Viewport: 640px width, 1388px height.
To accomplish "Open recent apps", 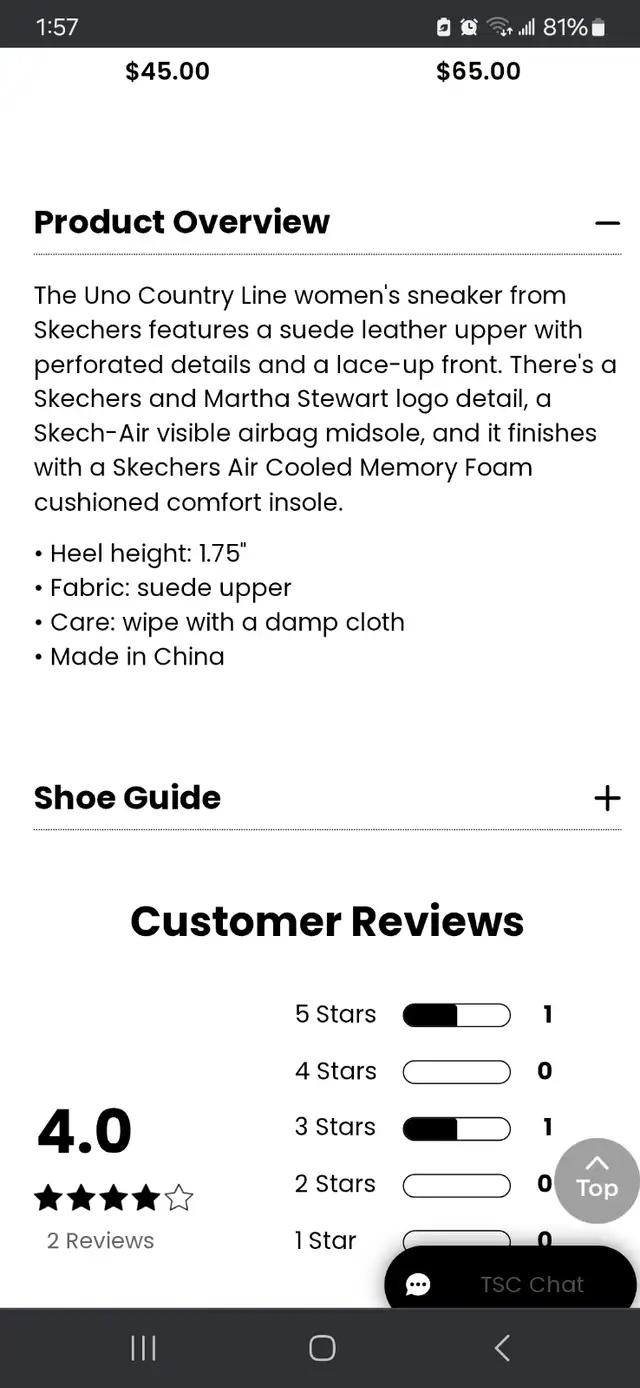I will [x=143, y=1348].
